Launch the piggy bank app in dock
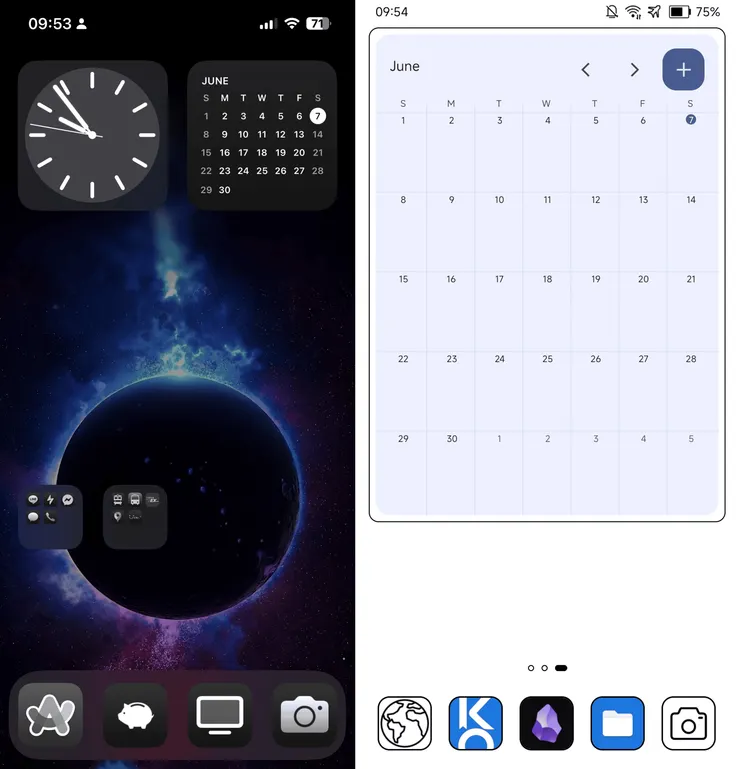 click(134, 715)
